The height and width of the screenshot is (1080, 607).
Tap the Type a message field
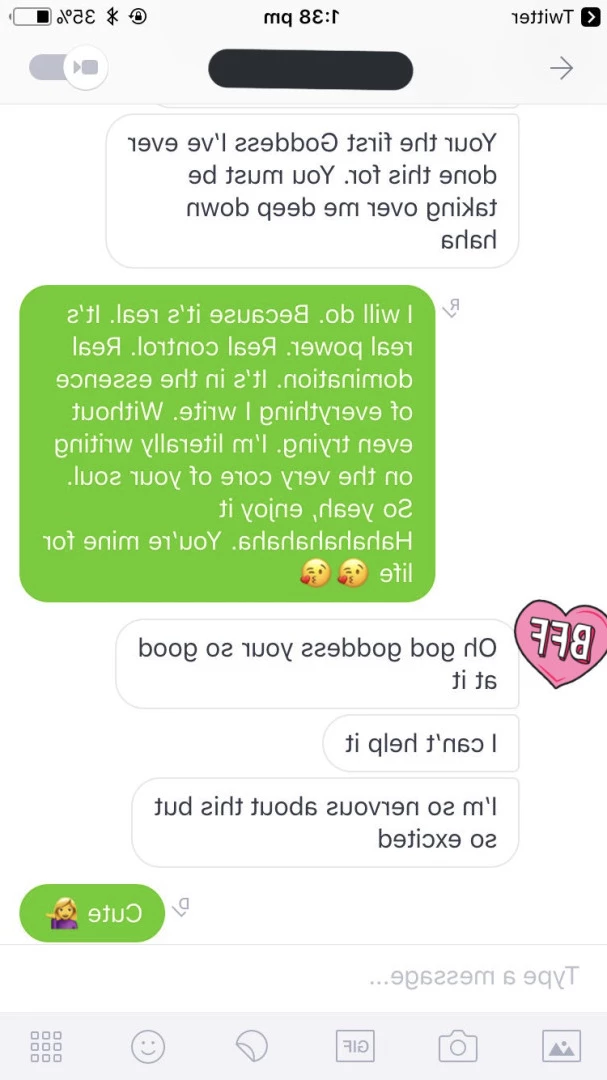click(x=303, y=976)
